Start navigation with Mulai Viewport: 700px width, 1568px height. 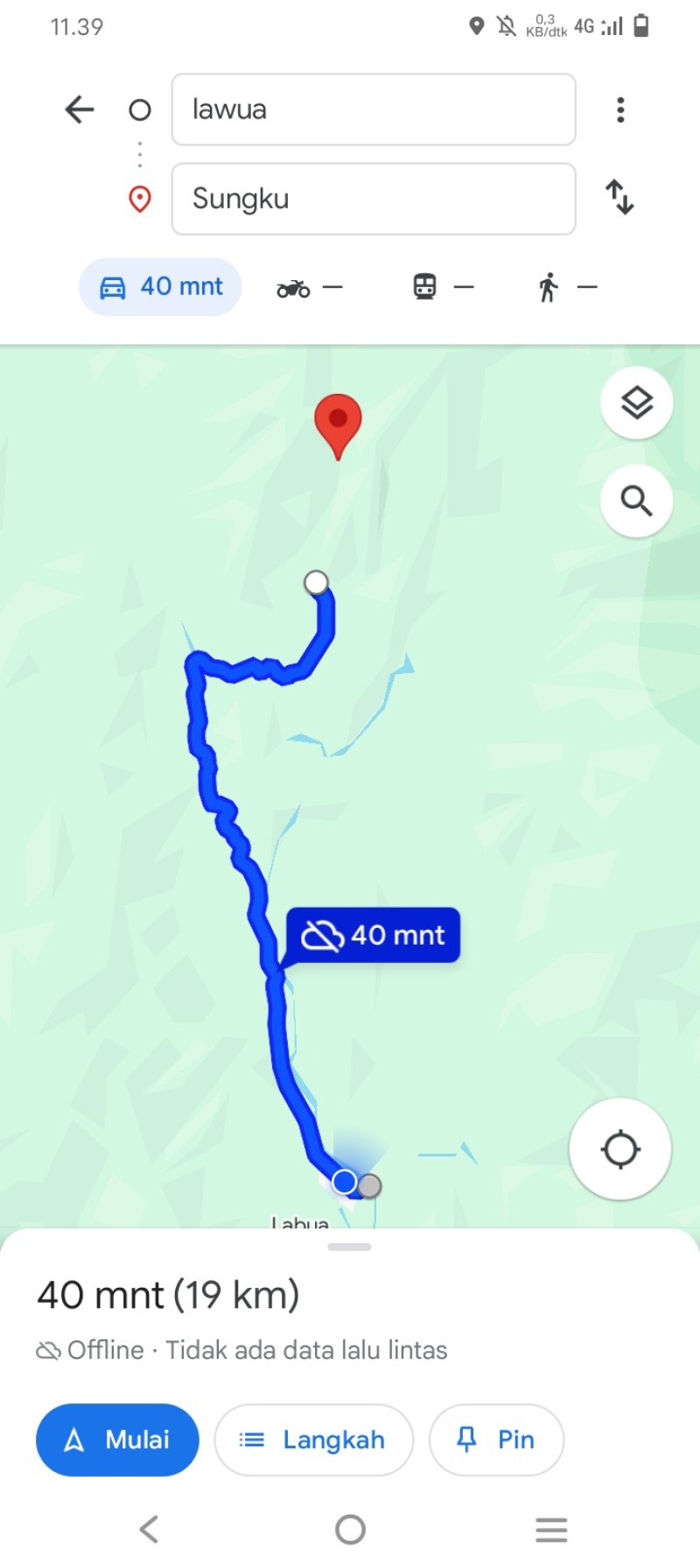(117, 1439)
